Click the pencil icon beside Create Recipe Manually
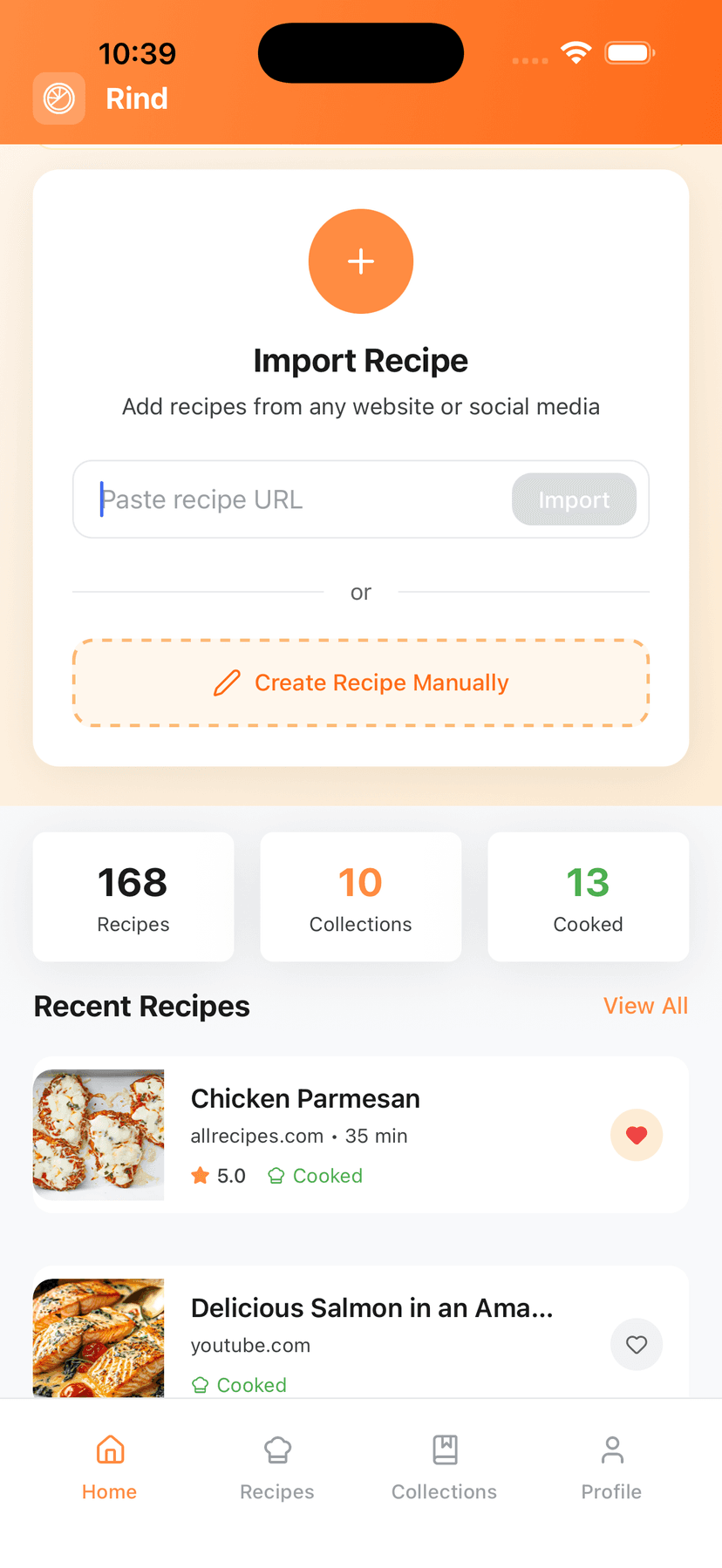 point(226,682)
